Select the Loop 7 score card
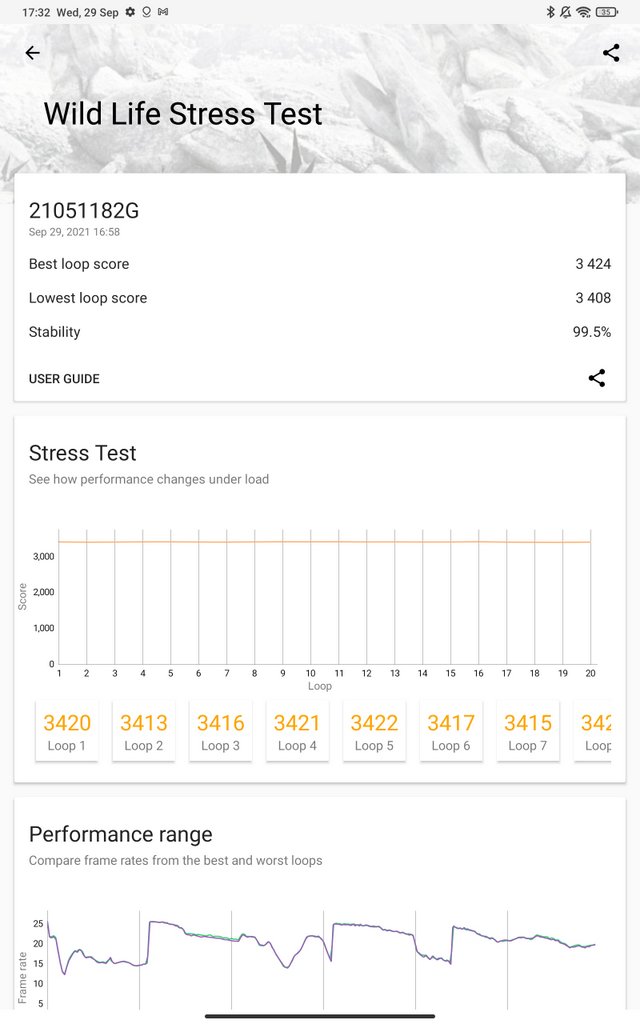The height and width of the screenshot is (1024, 640). tap(528, 732)
